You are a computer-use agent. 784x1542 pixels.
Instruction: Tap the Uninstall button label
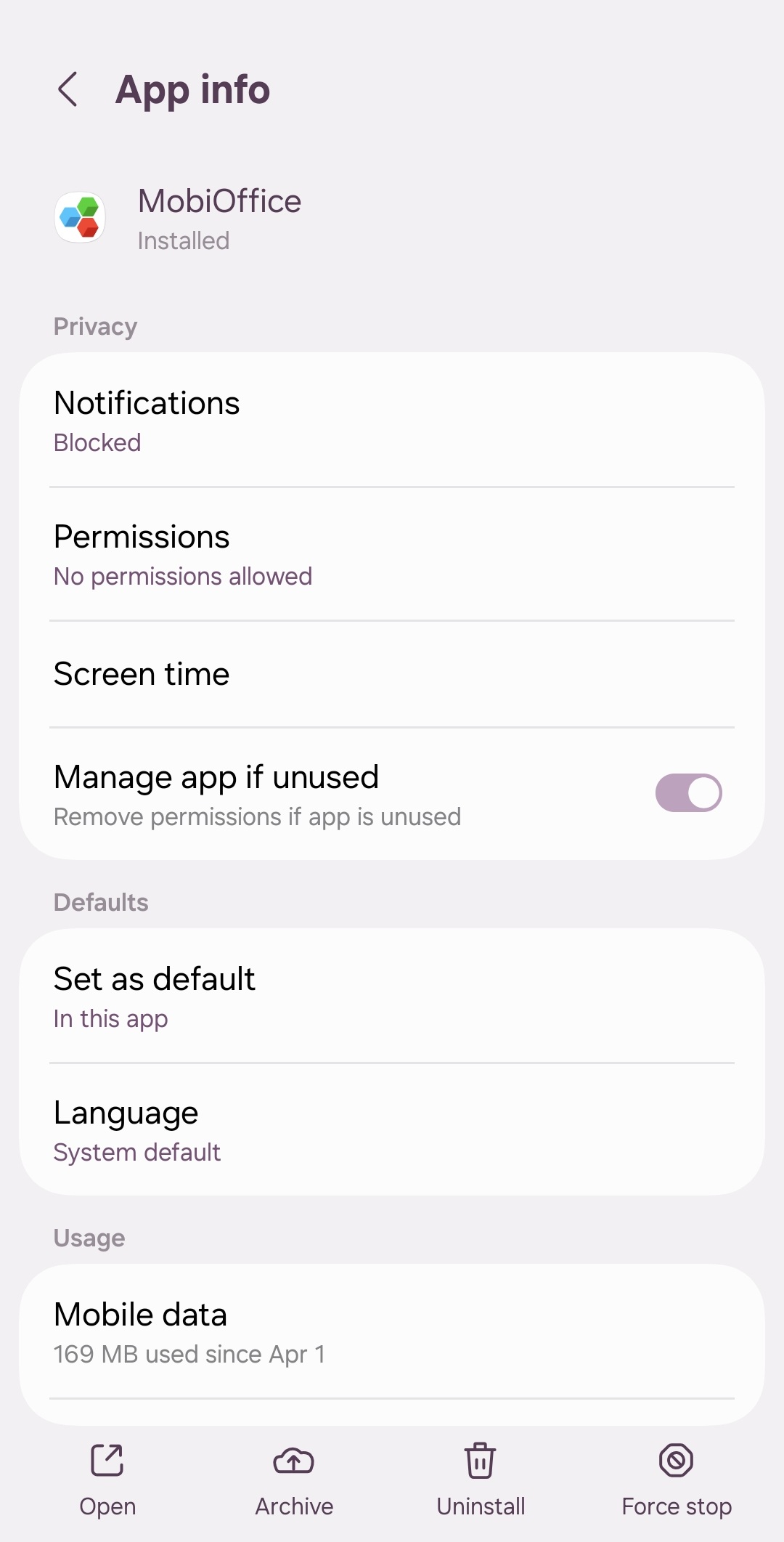(481, 1505)
